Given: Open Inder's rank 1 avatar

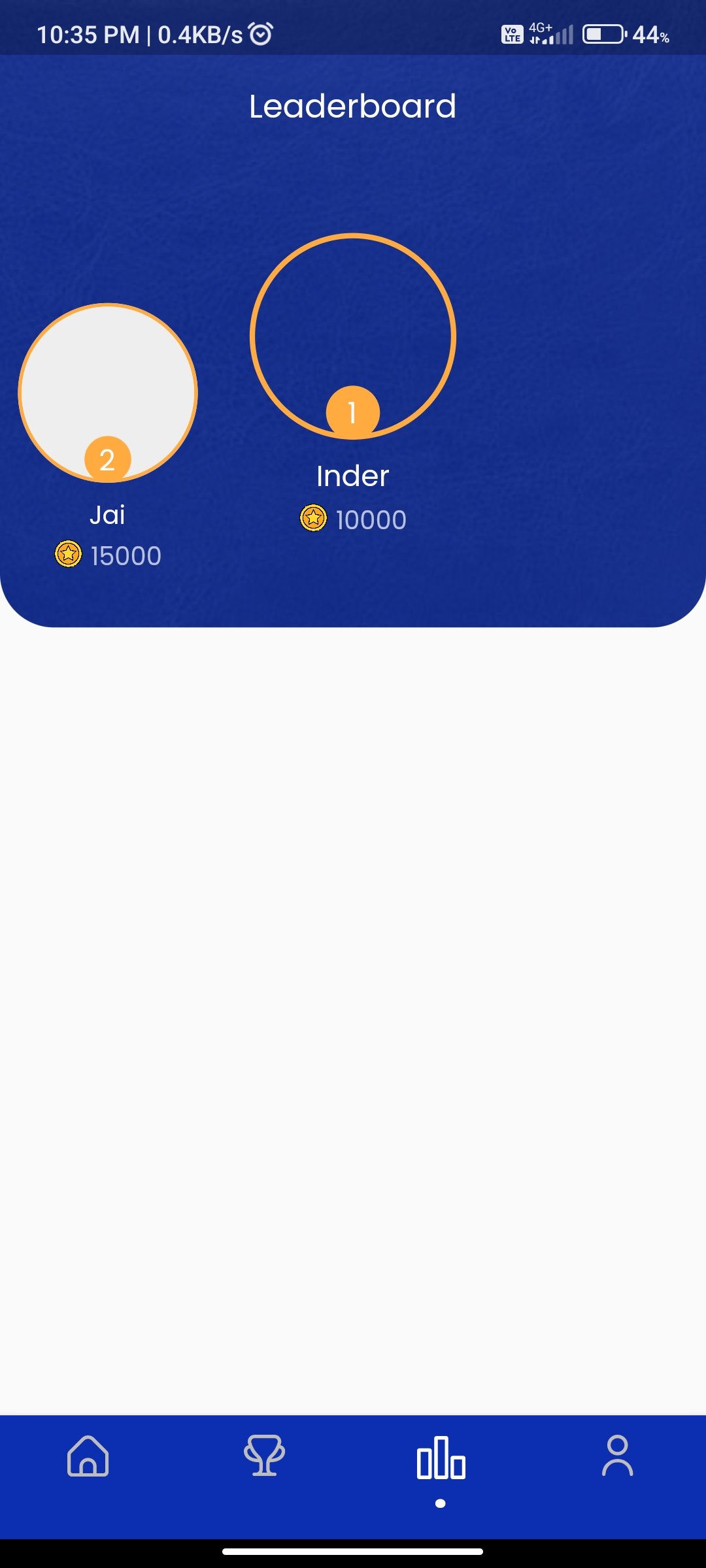Looking at the screenshot, I should coord(353,336).
